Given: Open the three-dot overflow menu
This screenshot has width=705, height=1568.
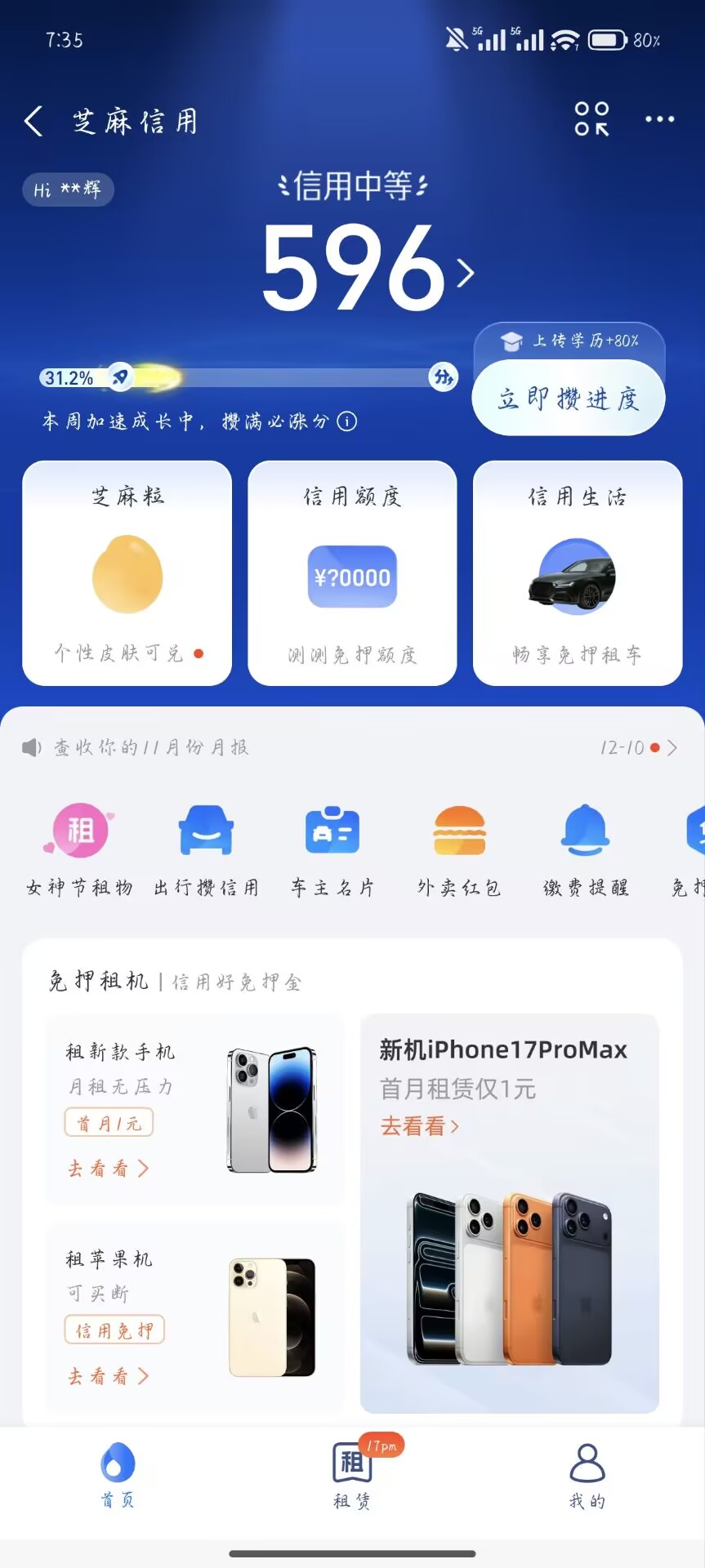Looking at the screenshot, I should [x=659, y=119].
